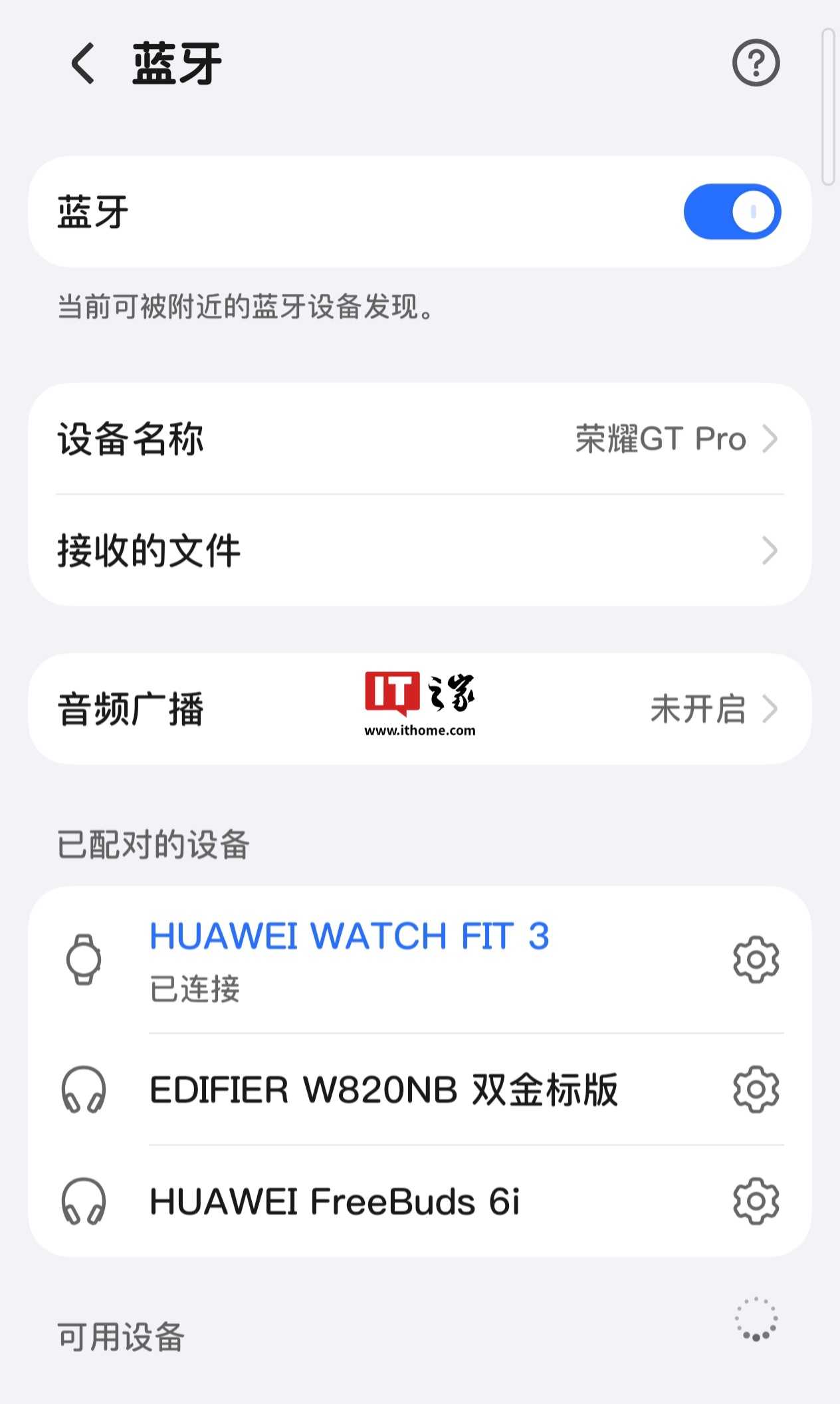Turn off the 蓝牙 switch
This screenshot has height=1404, width=840.
732,212
